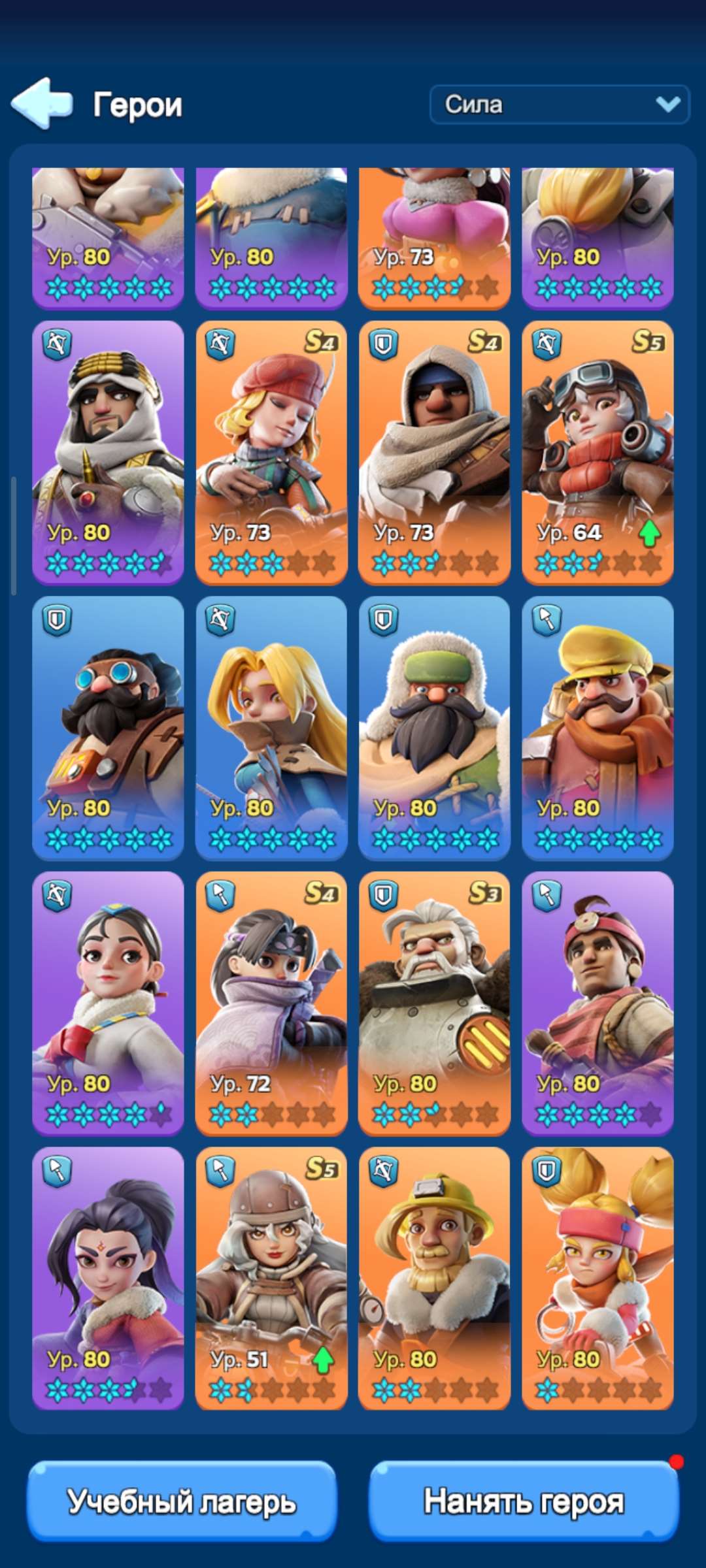This screenshot has width=706, height=1568.
Task: Select the hero wearing a white keffiyeh headscarf
Action: (x=108, y=452)
